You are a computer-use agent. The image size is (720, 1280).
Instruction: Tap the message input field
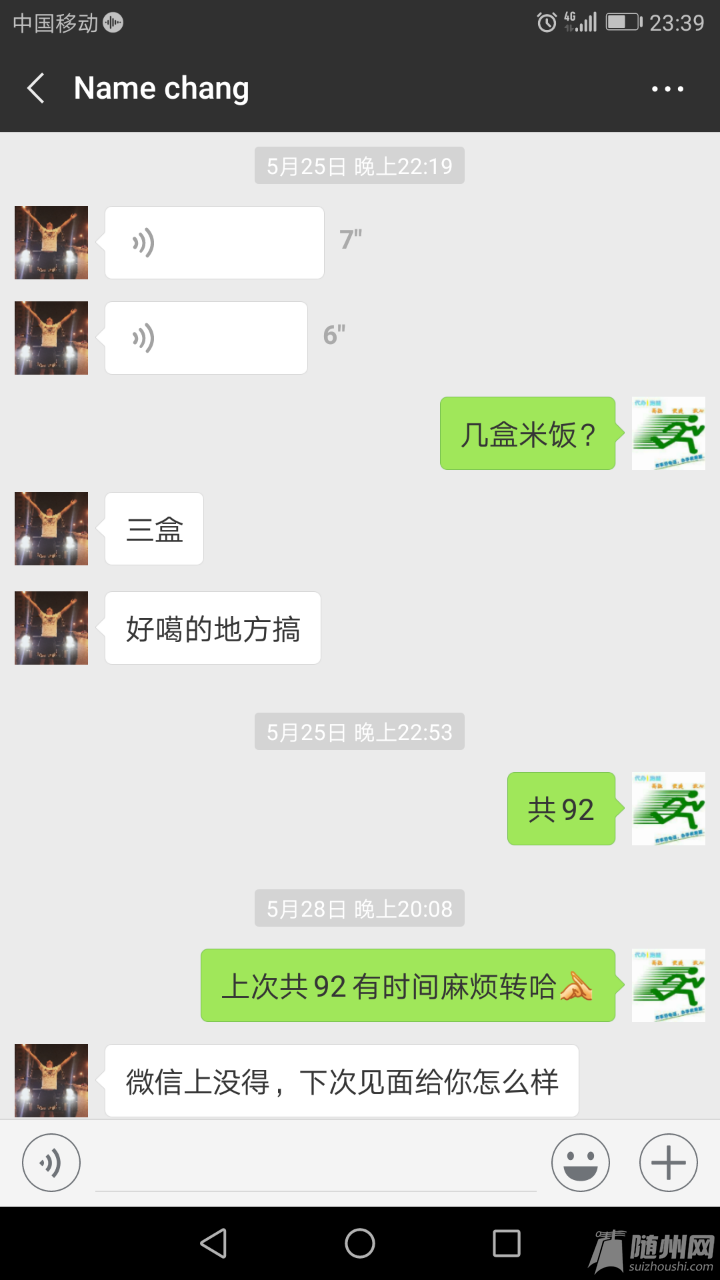tap(315, 1165)
